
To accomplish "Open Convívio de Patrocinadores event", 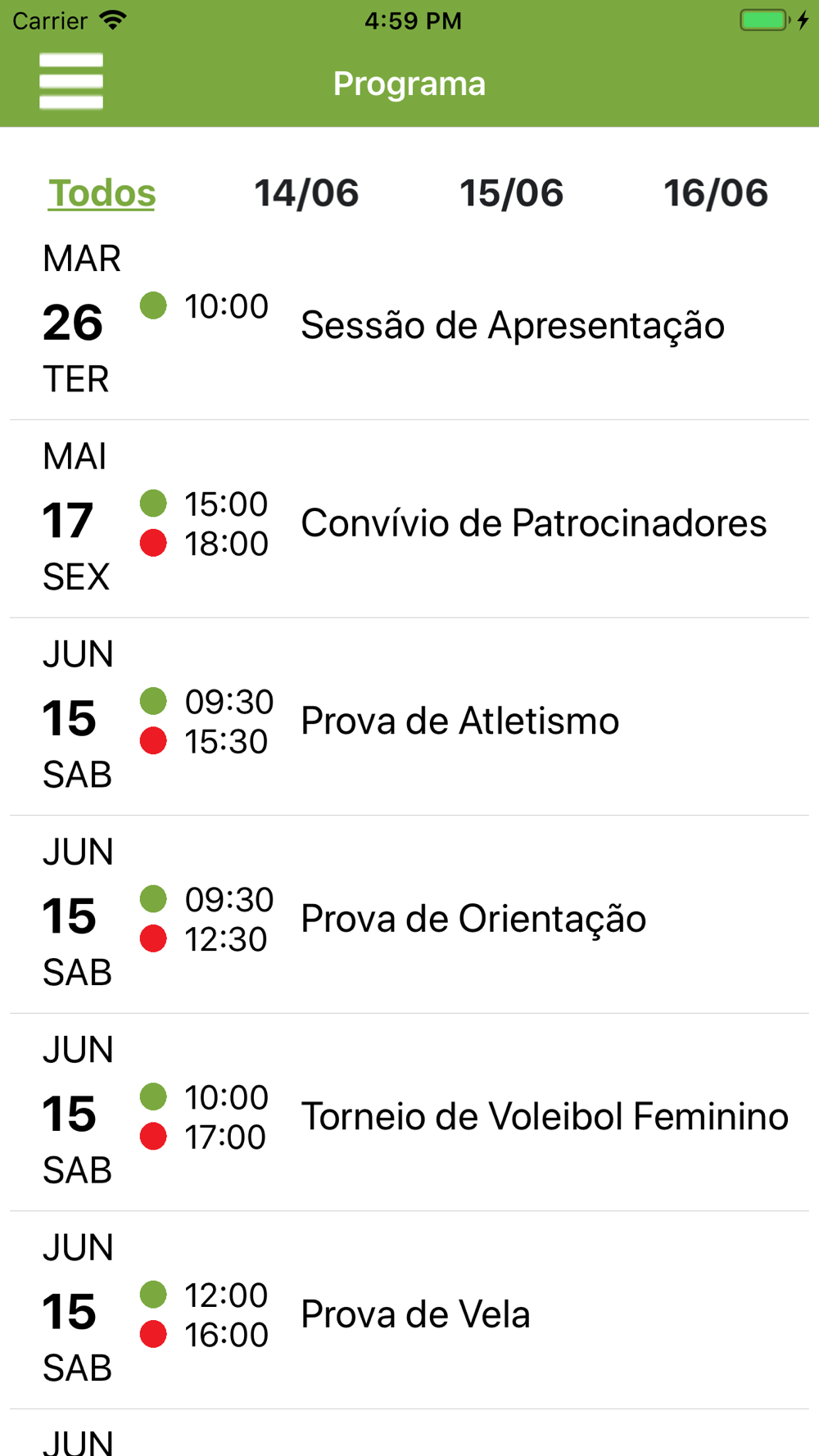I will click(x=409, y=519).
